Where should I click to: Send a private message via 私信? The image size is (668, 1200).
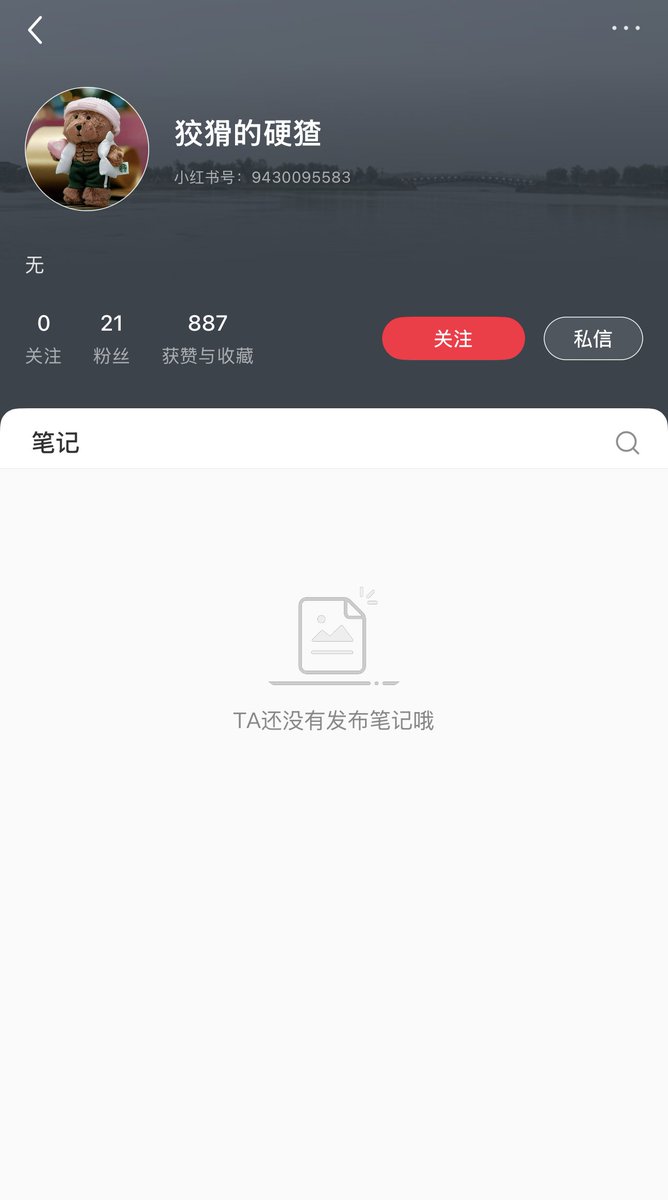(593, 339)
